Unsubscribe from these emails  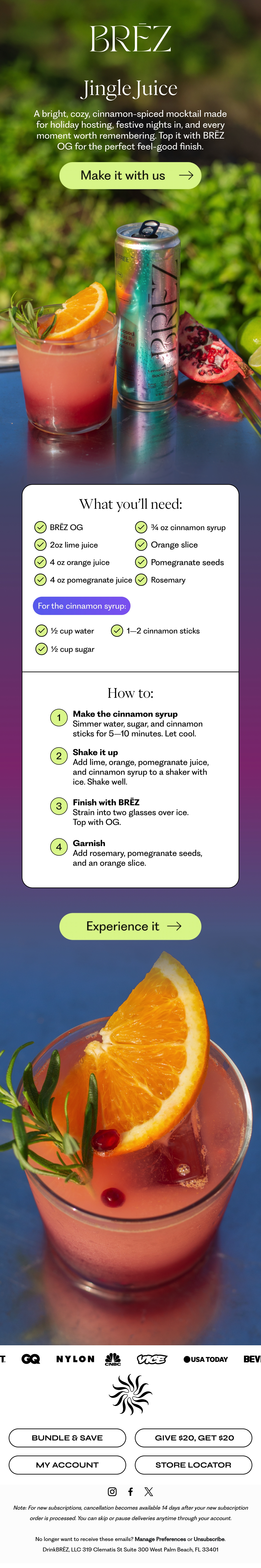click(209, 1539)
